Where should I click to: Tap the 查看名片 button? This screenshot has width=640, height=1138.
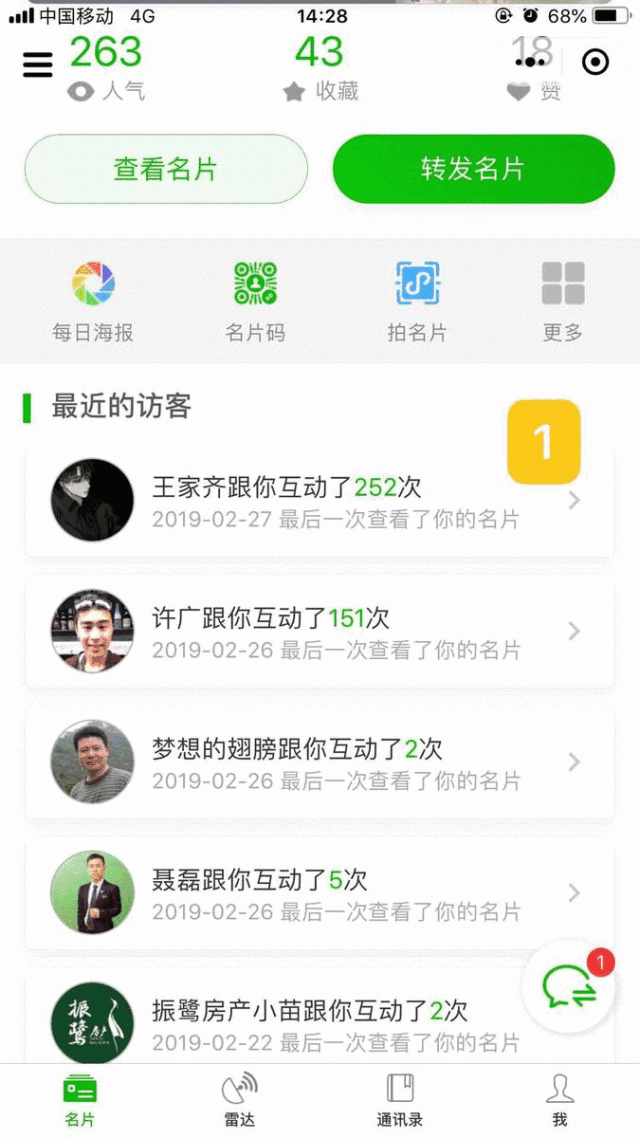166,169
